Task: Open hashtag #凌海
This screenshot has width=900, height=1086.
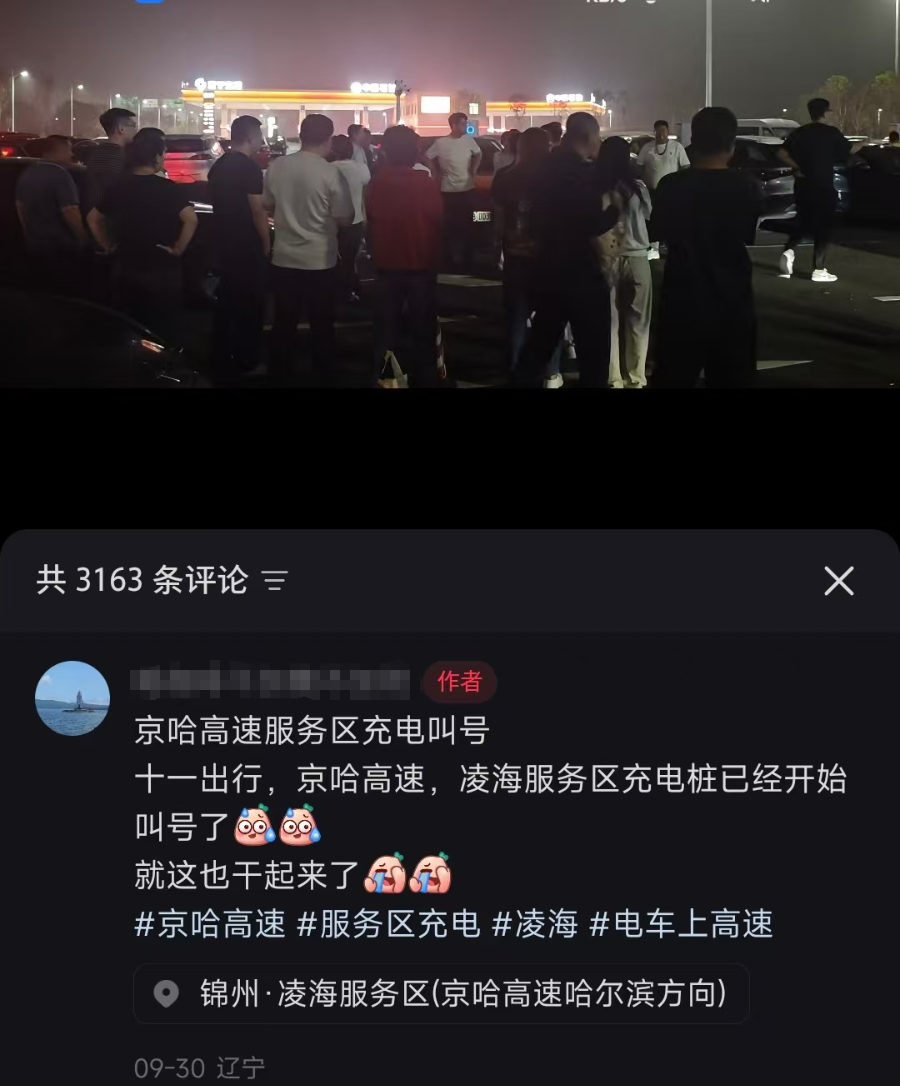Action: (x=535, y=924)
